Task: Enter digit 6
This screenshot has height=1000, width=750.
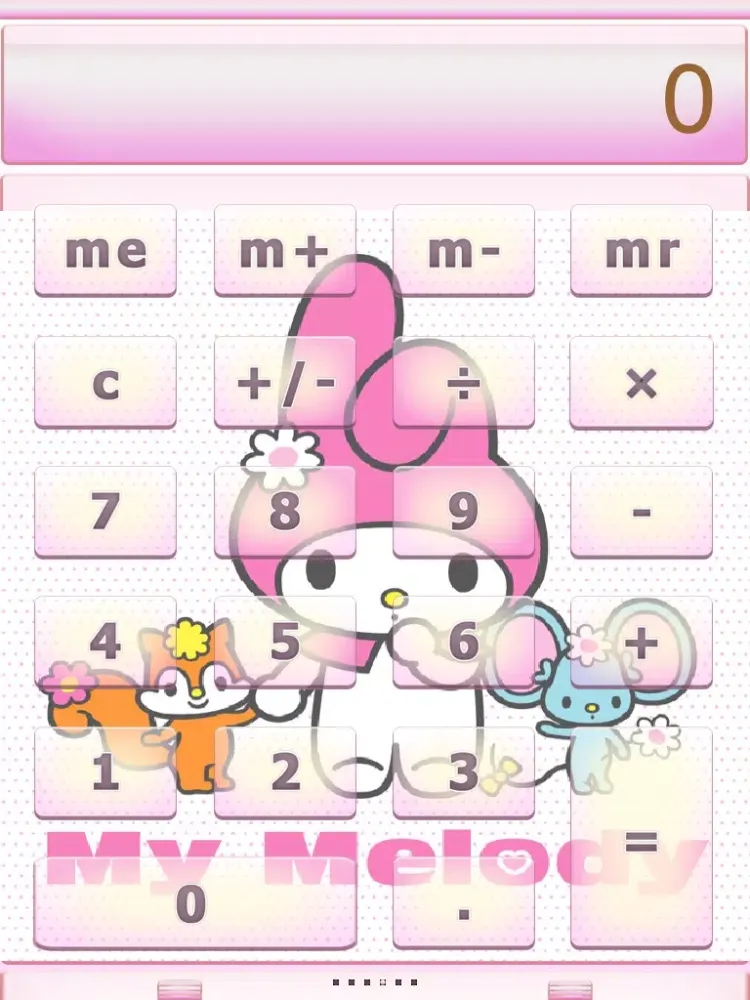Action: (464, 642)
